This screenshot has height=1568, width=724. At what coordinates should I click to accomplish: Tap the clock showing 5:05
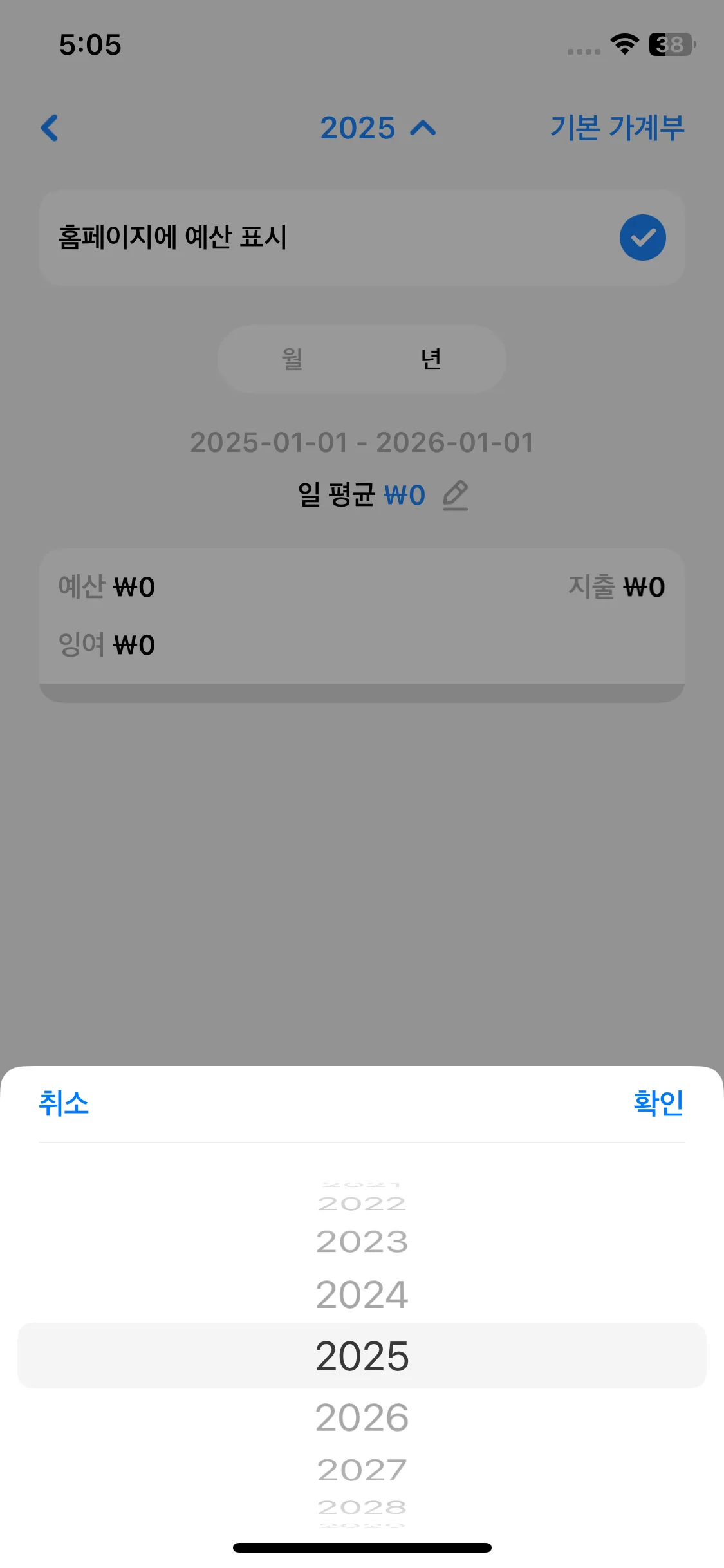tap(90, 45)
